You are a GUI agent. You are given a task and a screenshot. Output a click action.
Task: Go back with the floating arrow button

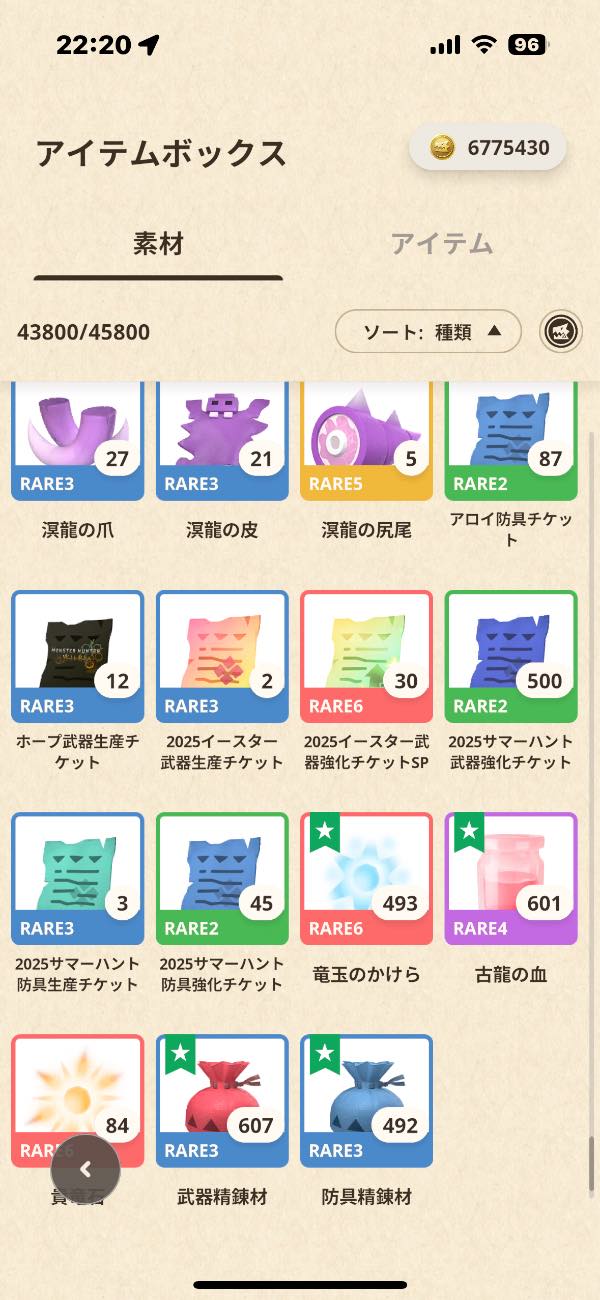pos(86,1169)
